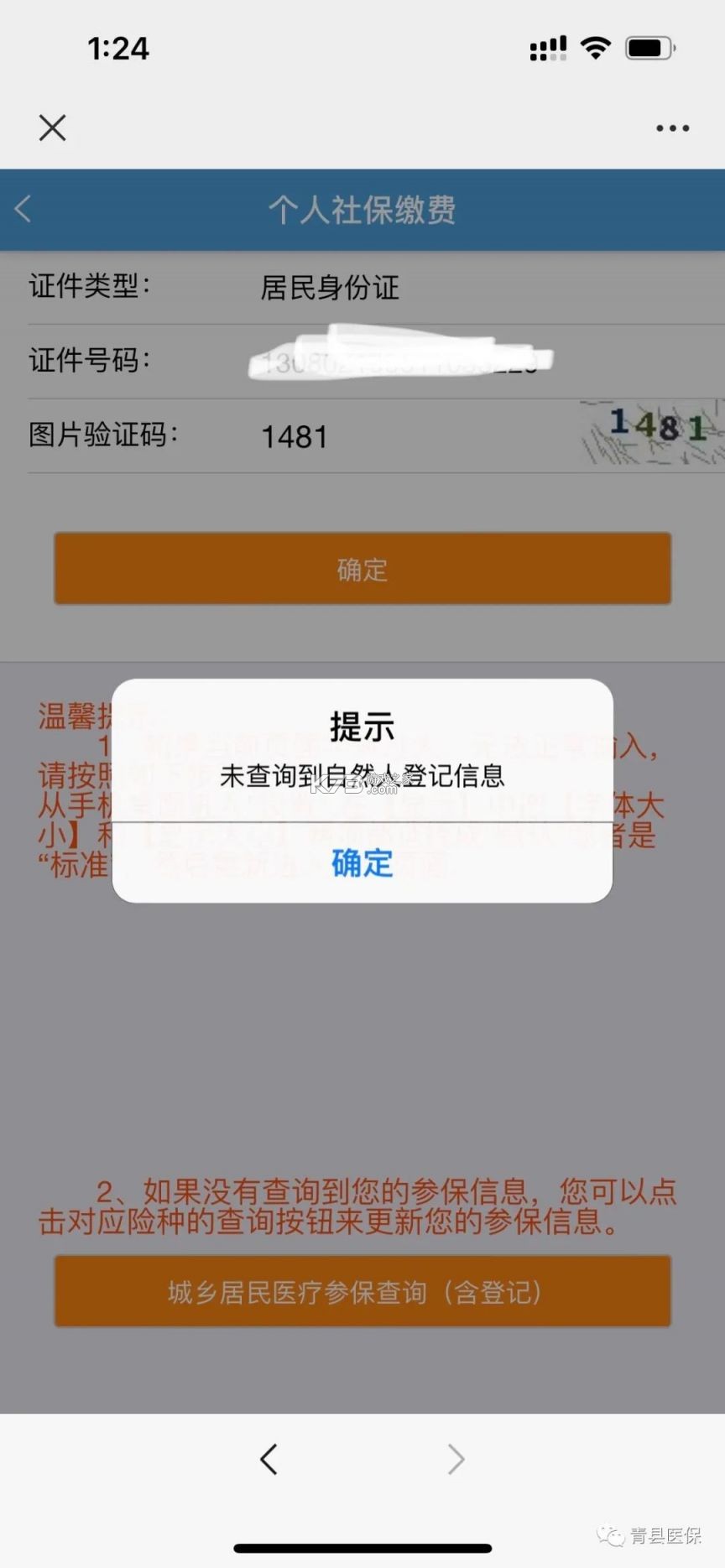Open the 证件类型 selector showing 居民身份证

[330, 288]
